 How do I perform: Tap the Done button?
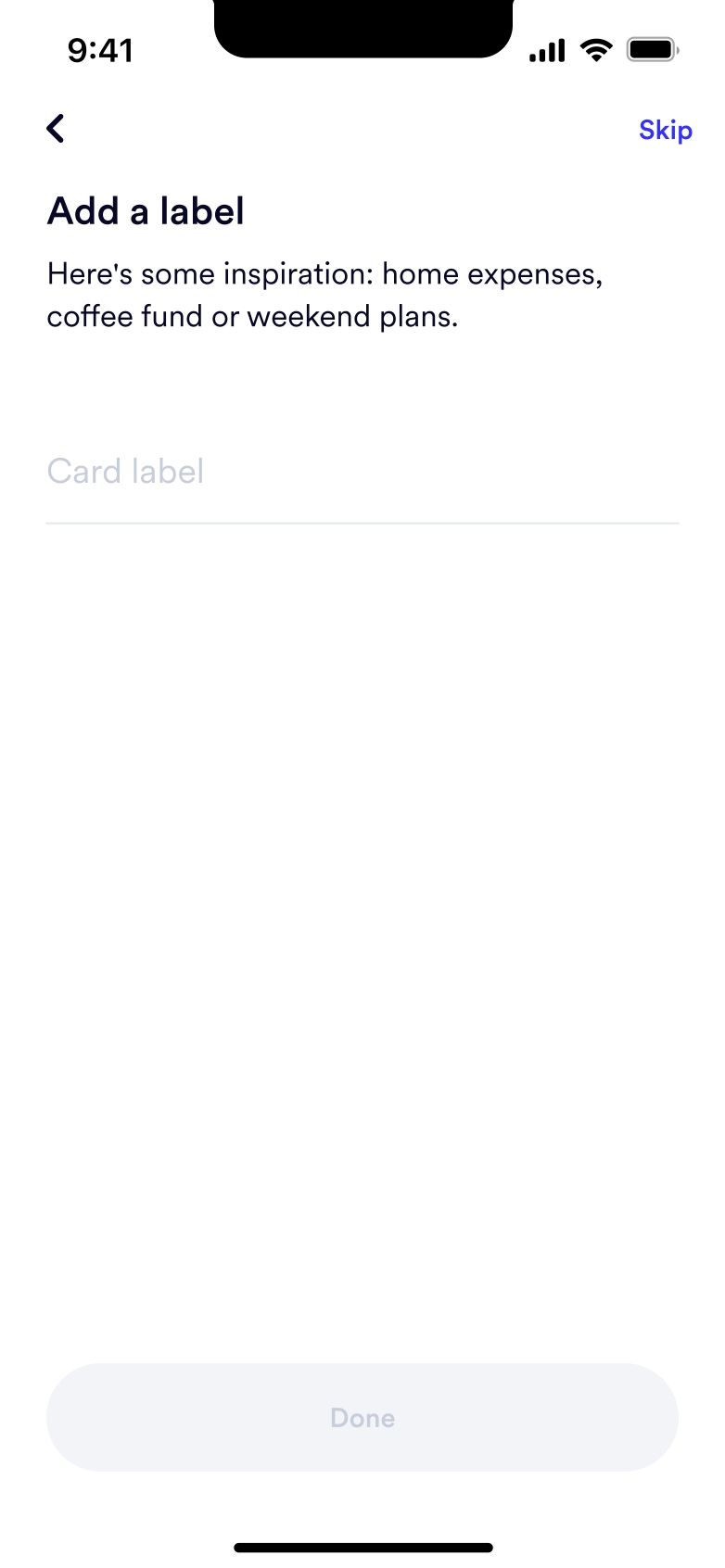362,1417
